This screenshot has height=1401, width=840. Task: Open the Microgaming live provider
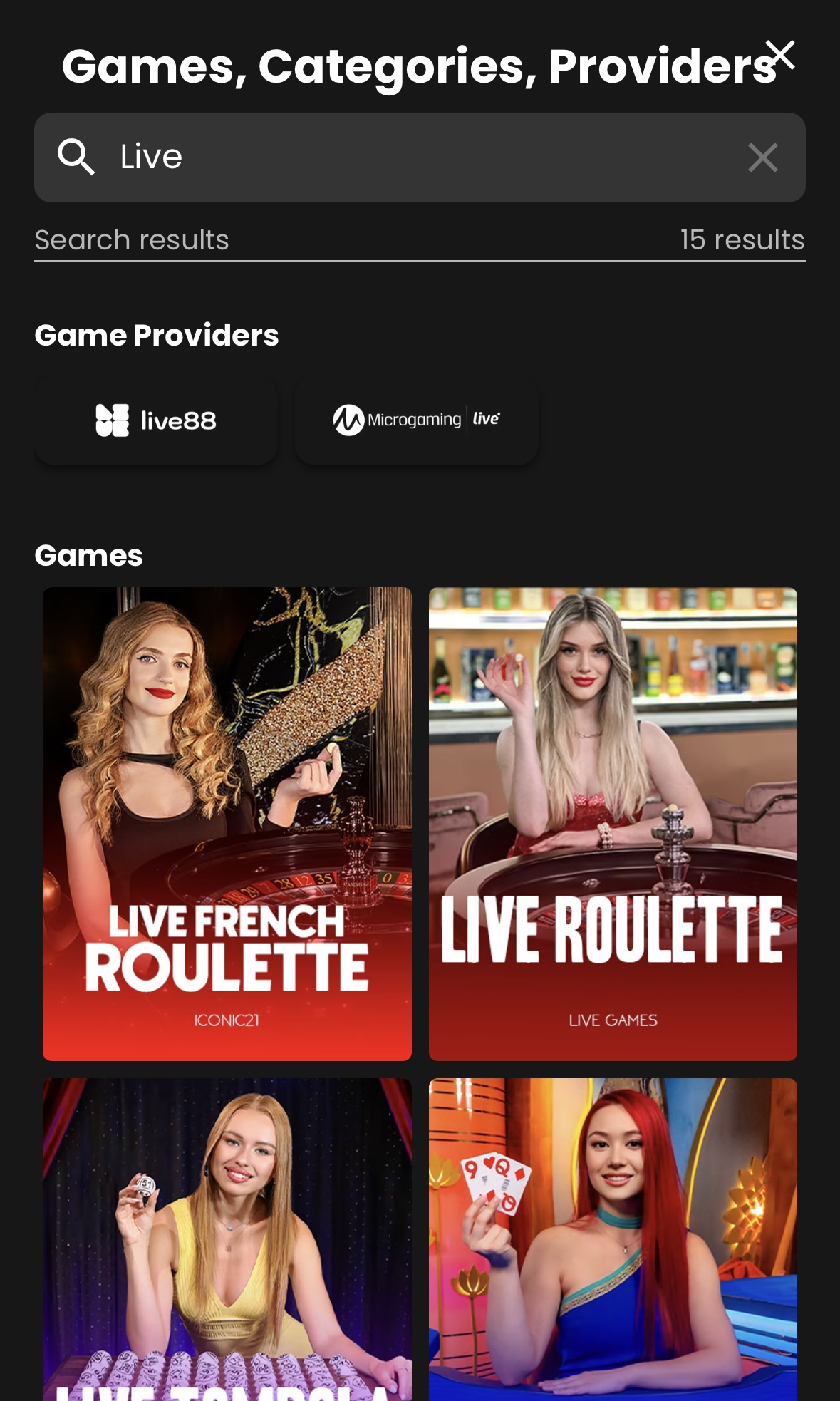(416, 420)
